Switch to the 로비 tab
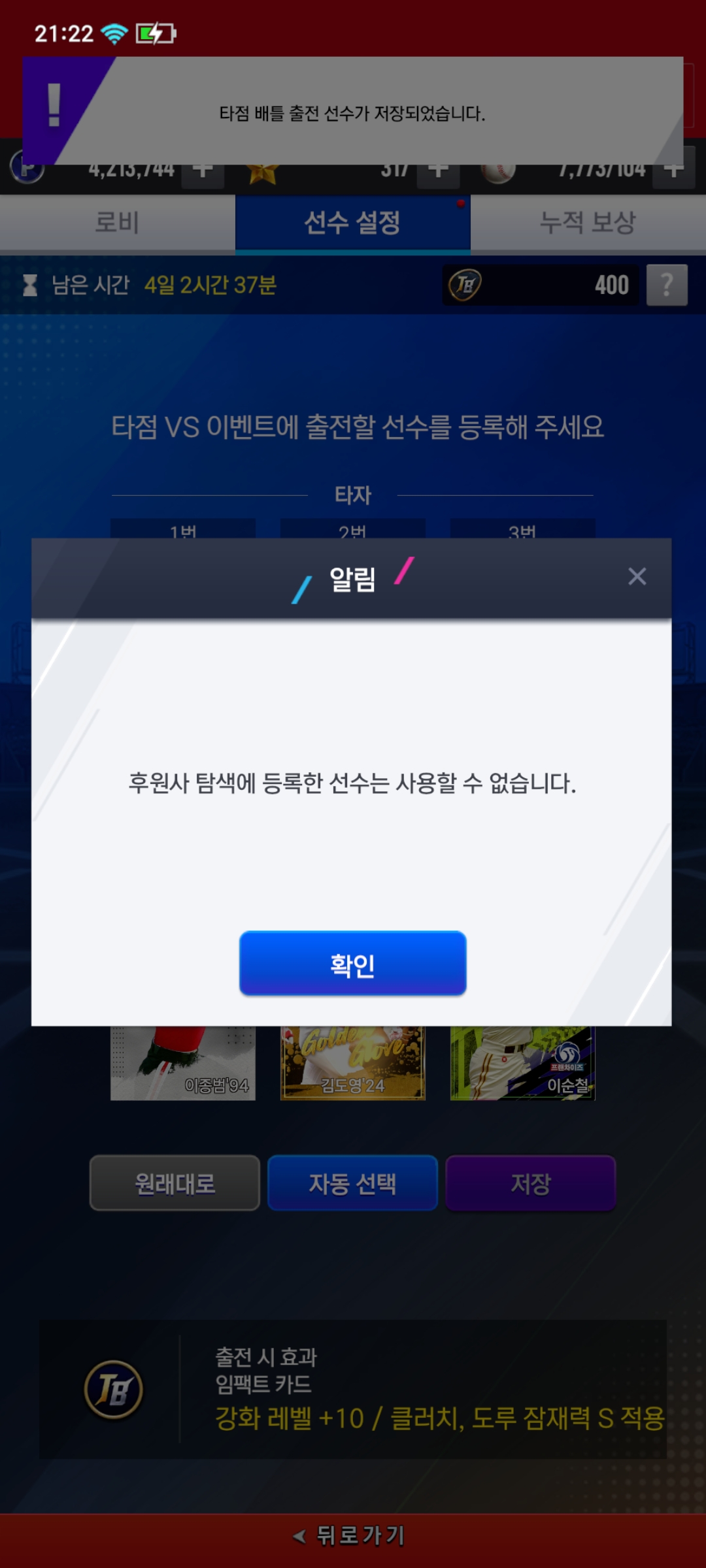This screenshot has width=706, height=1568. click(x=117, y=223)
